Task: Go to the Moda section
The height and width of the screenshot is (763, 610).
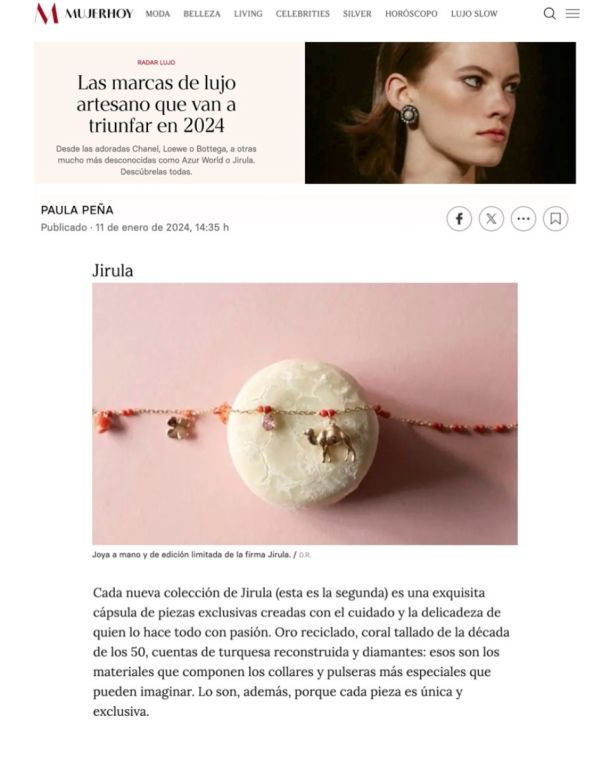Action: pos(157,14)
